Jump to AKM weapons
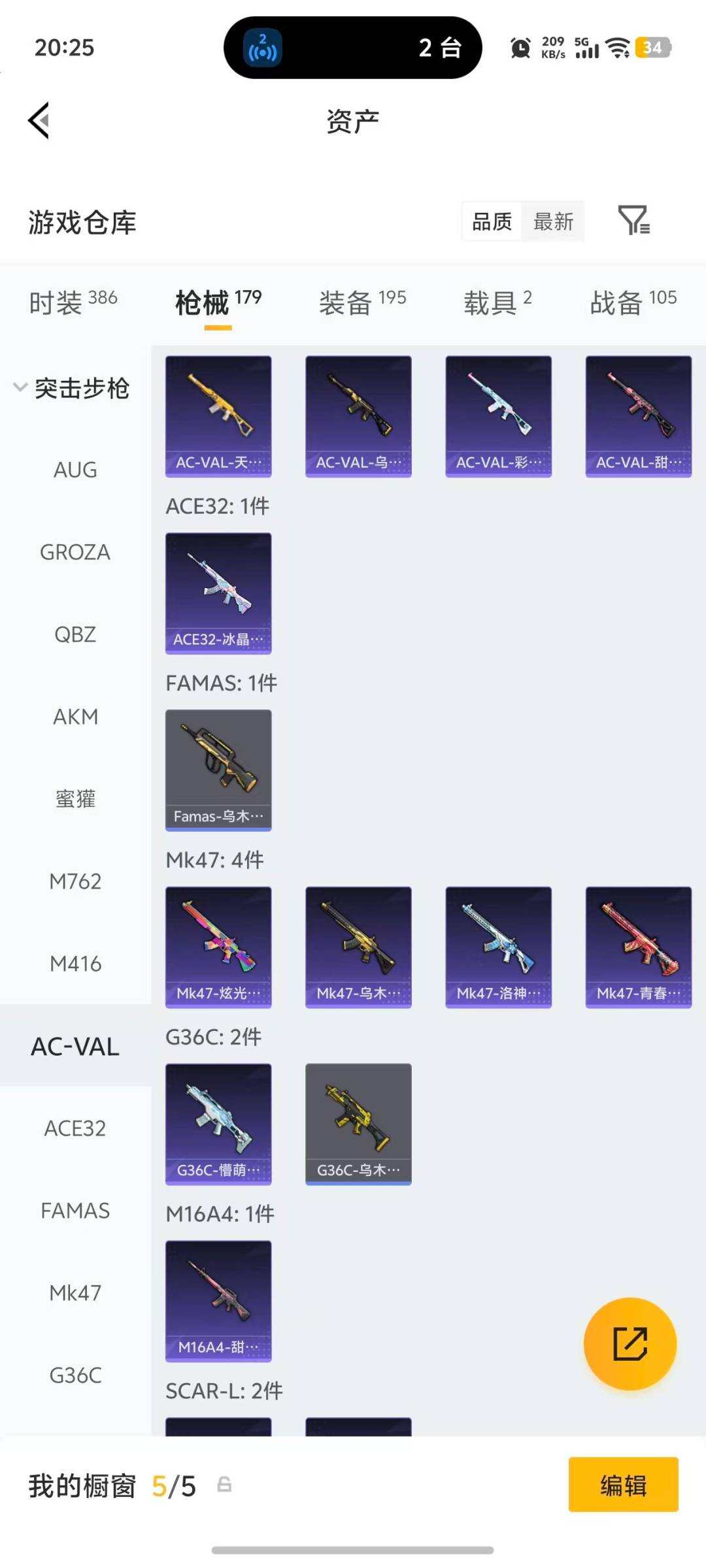The image size is (706, 1568). point(75,717)
